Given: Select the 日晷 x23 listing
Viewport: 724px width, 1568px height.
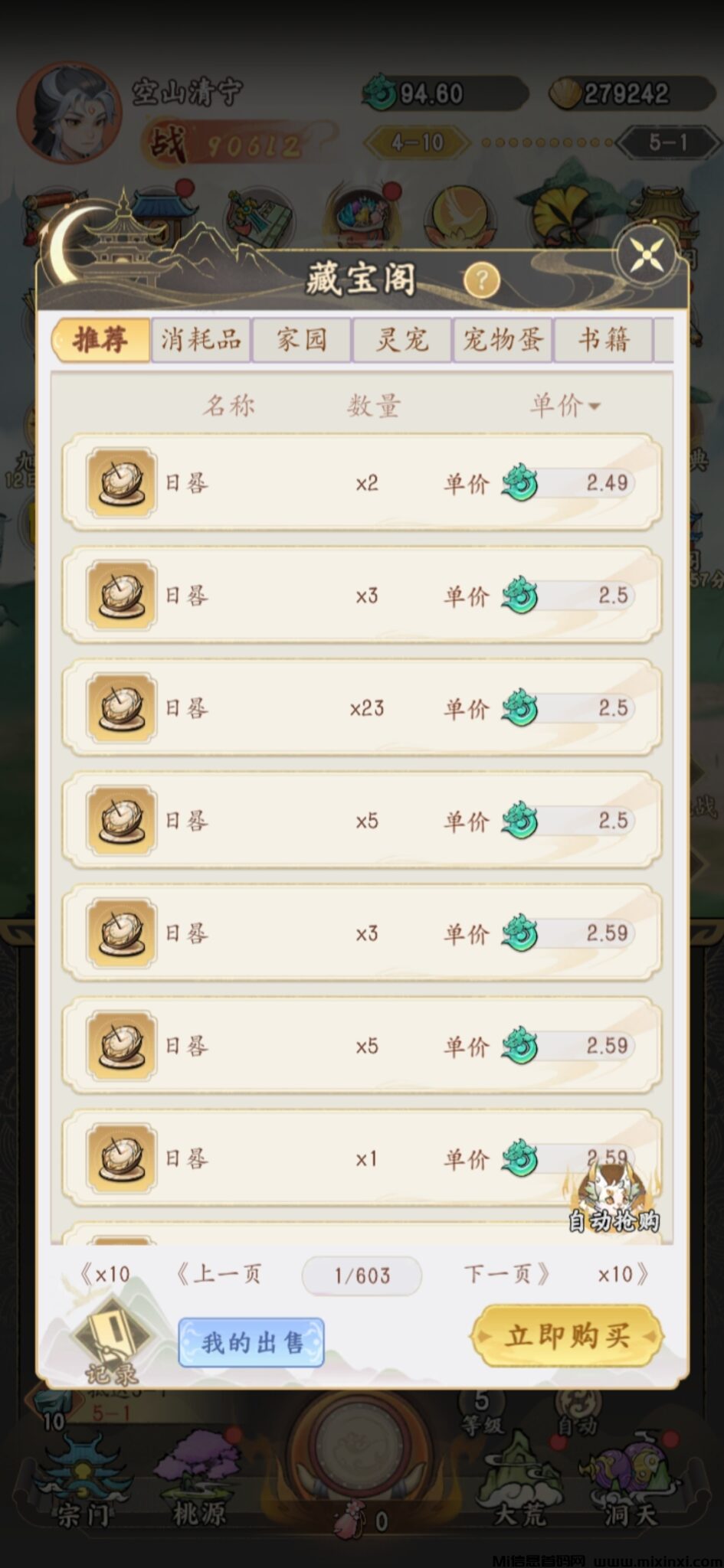Looking at the screenshot, I should coord(361,708).
